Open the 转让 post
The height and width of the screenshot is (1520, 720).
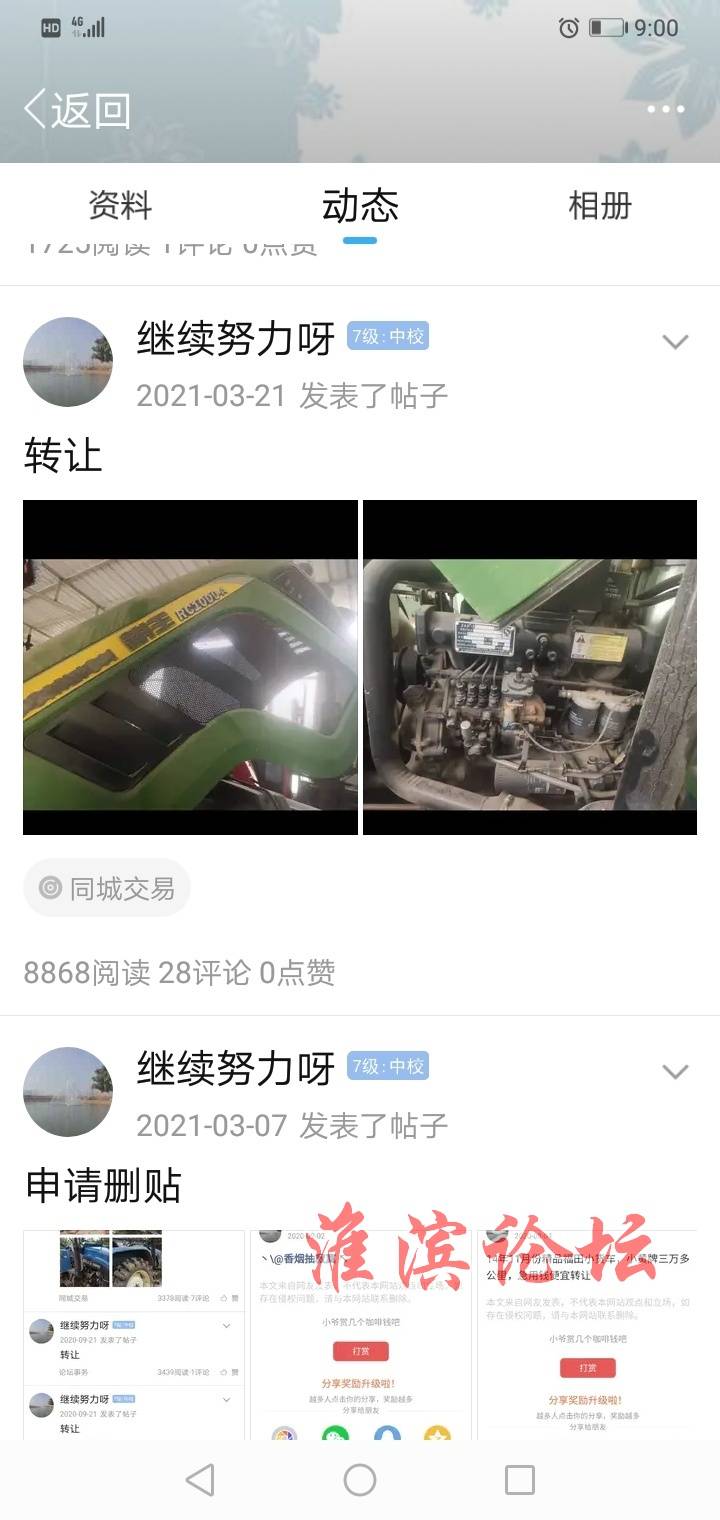click(63, 457)
